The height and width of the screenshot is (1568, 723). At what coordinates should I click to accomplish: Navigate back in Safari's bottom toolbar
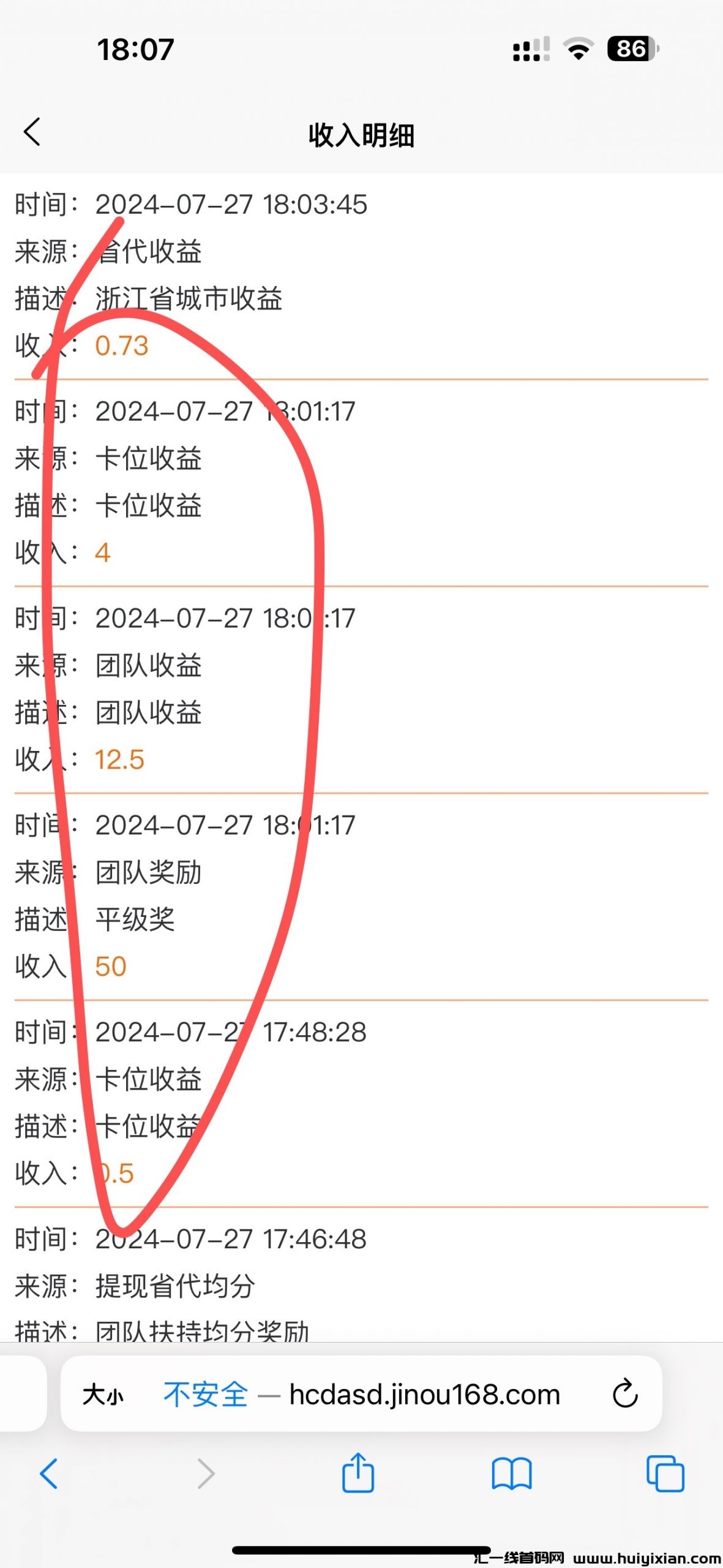coord(49,1473)
